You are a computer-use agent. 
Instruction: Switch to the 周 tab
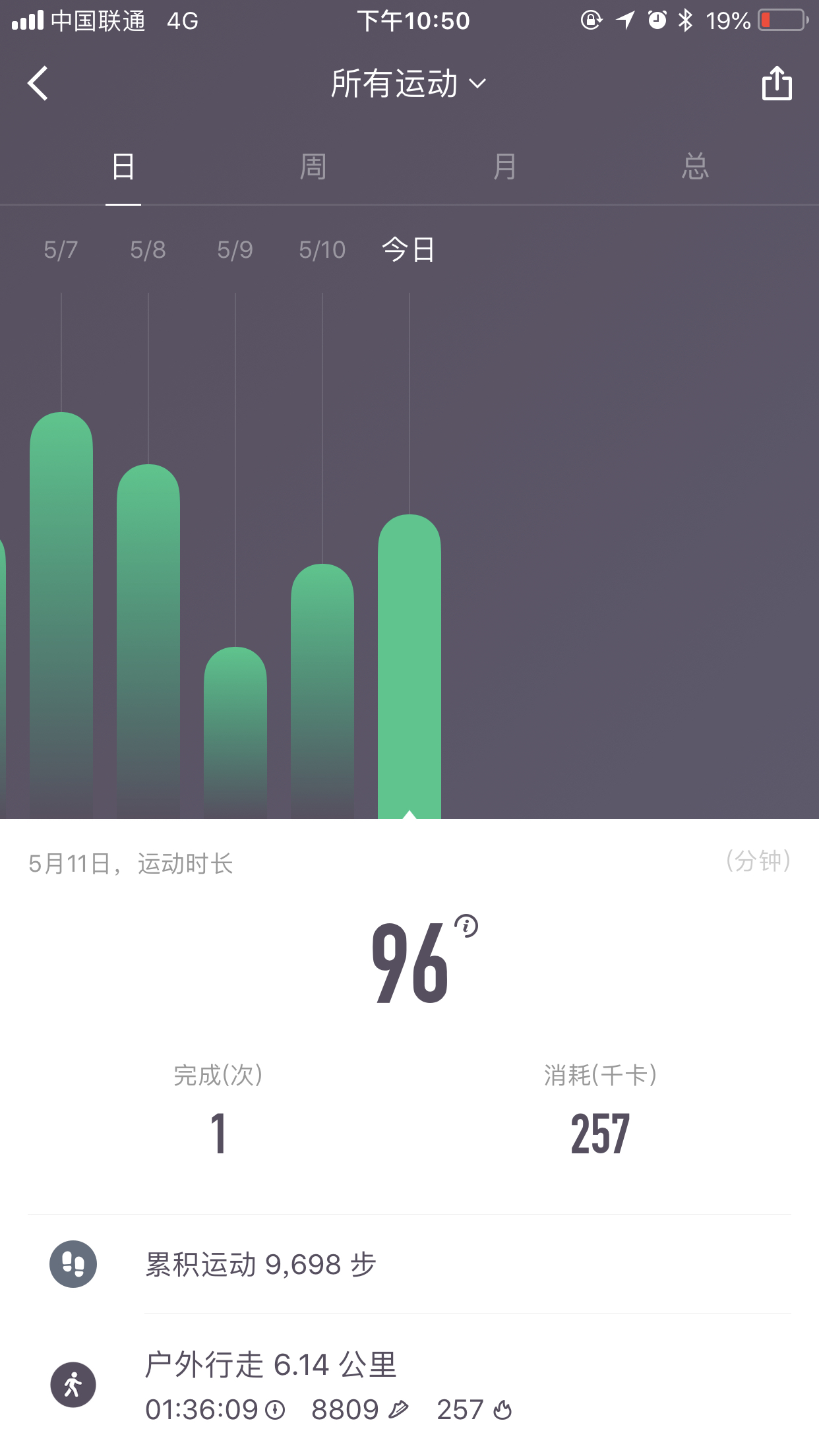click(313, 166)
